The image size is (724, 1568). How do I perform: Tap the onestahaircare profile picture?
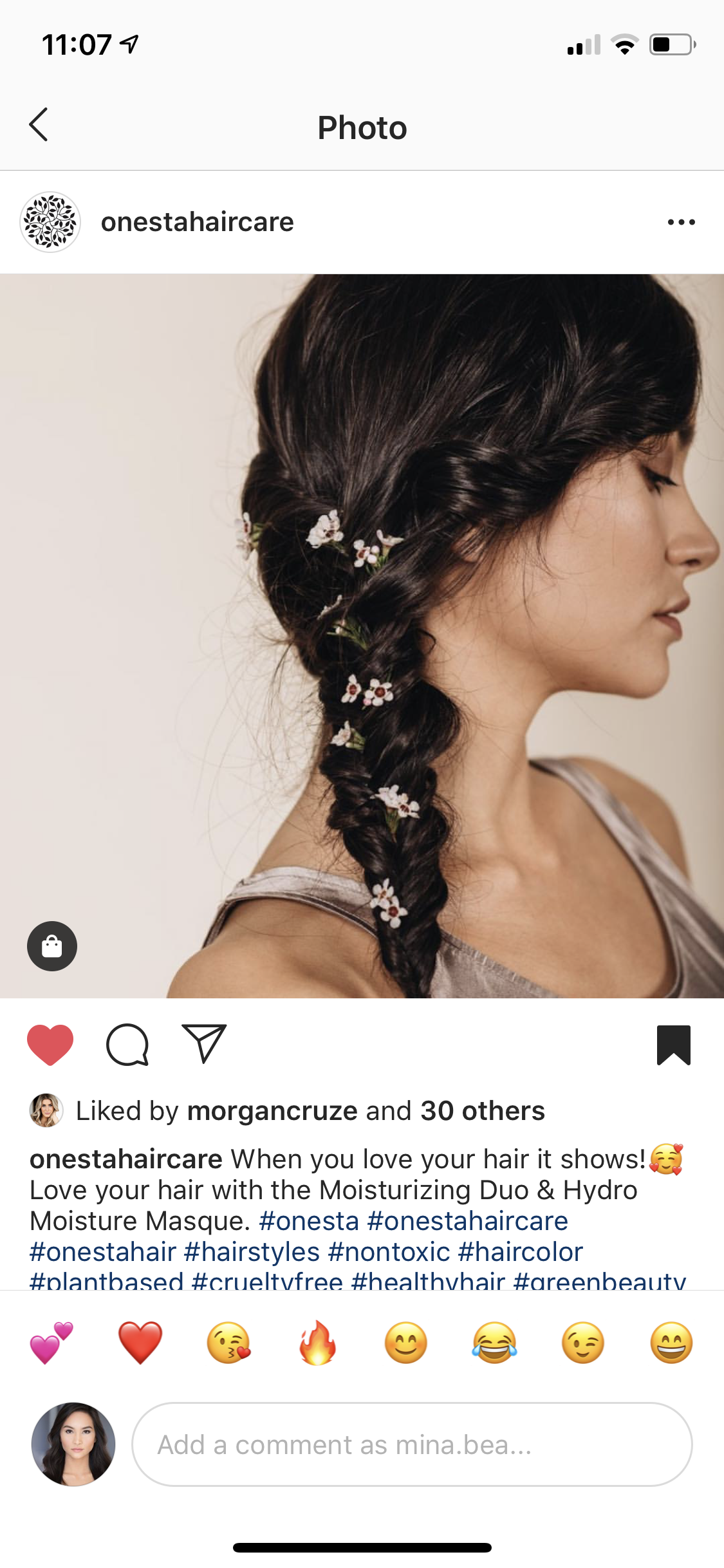50,222
